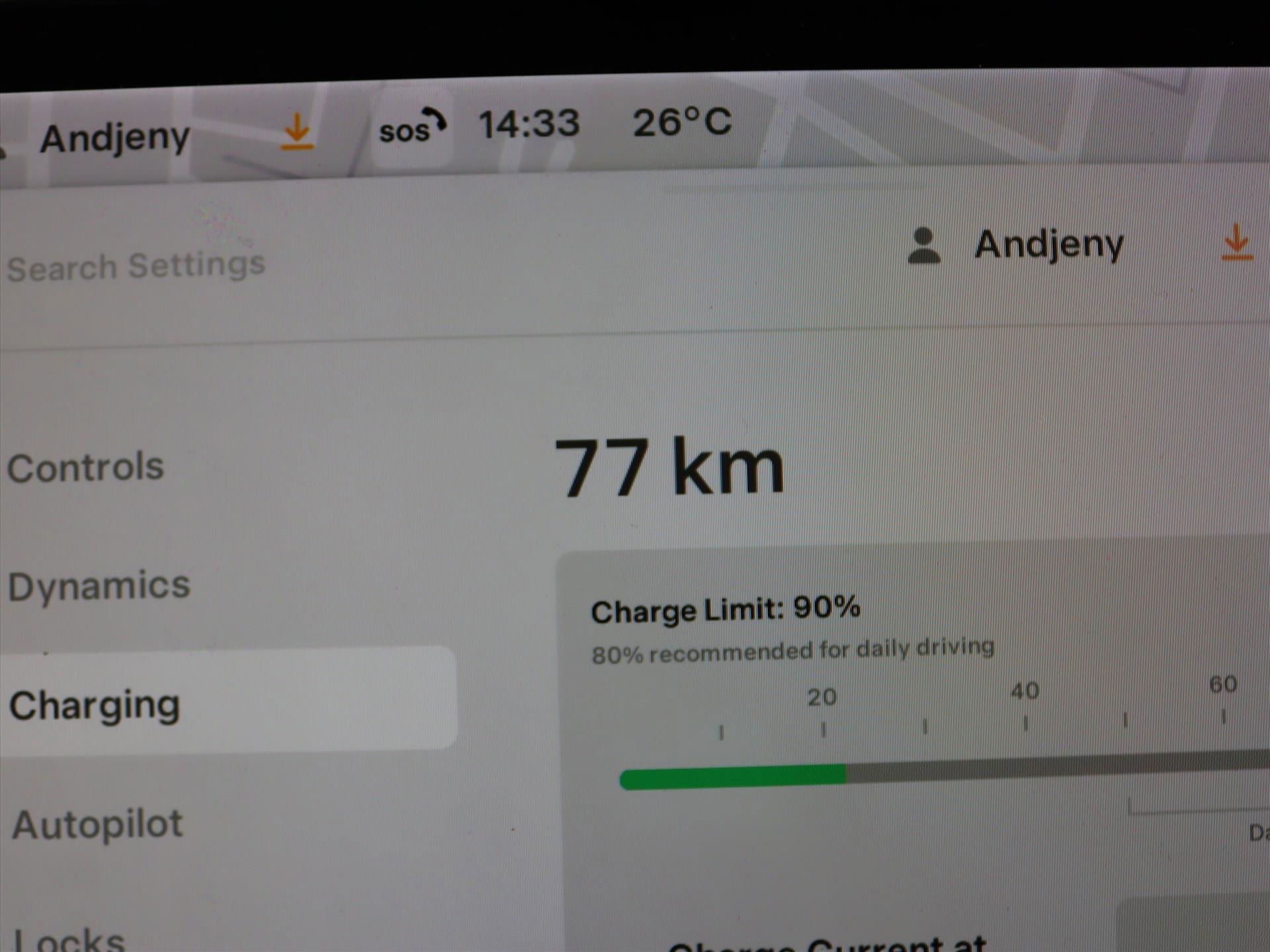
Task: Open the Controls settings section
Action: [86, 467]
